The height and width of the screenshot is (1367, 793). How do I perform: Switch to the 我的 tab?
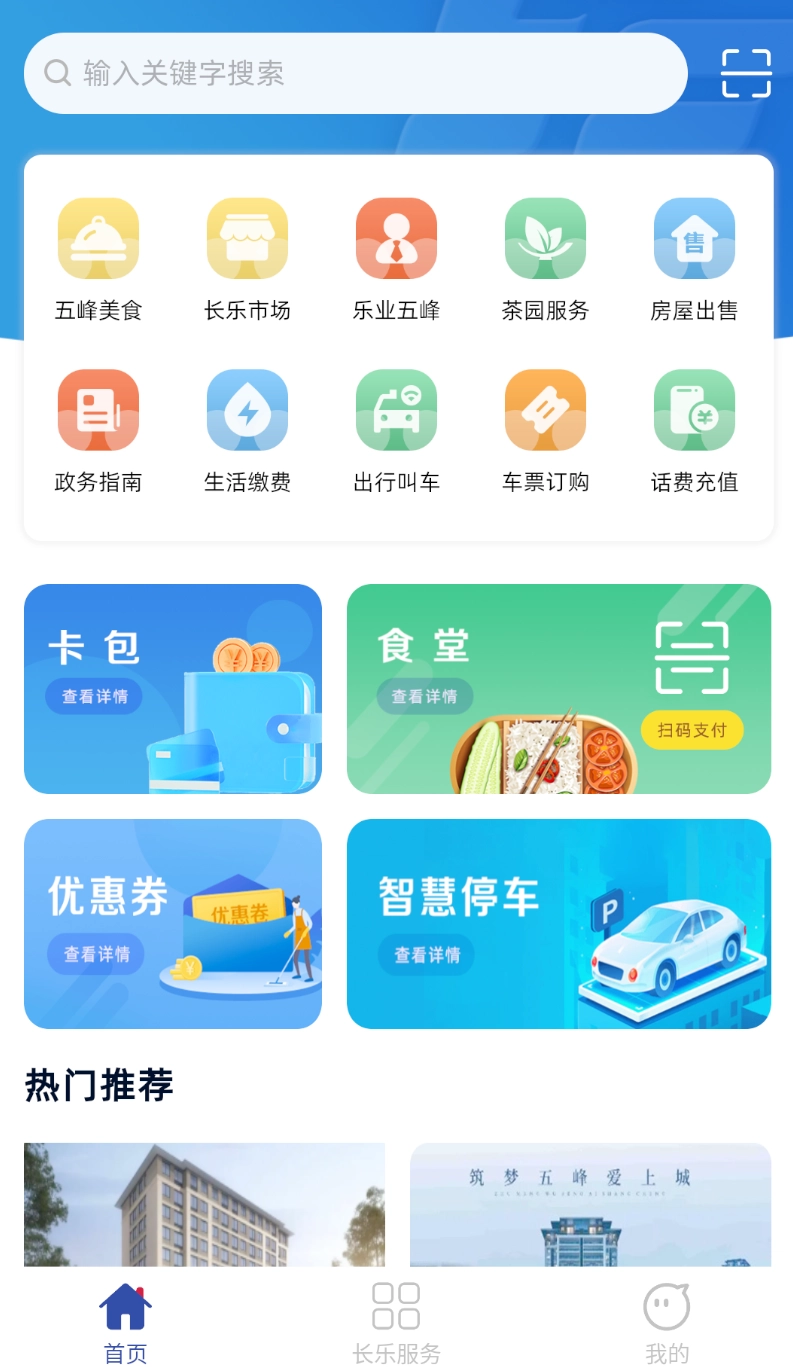coord(666,1318)
